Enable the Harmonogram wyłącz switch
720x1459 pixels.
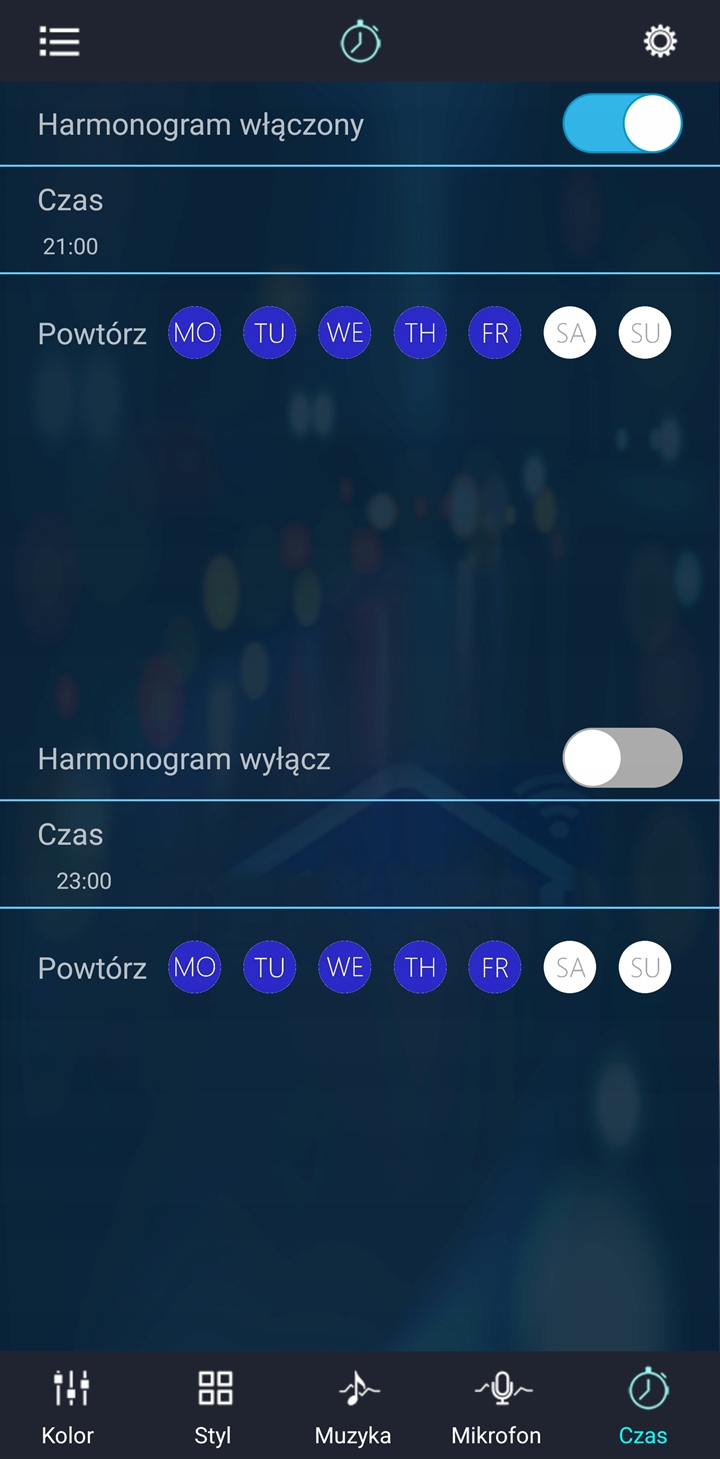tap(622, 758)
